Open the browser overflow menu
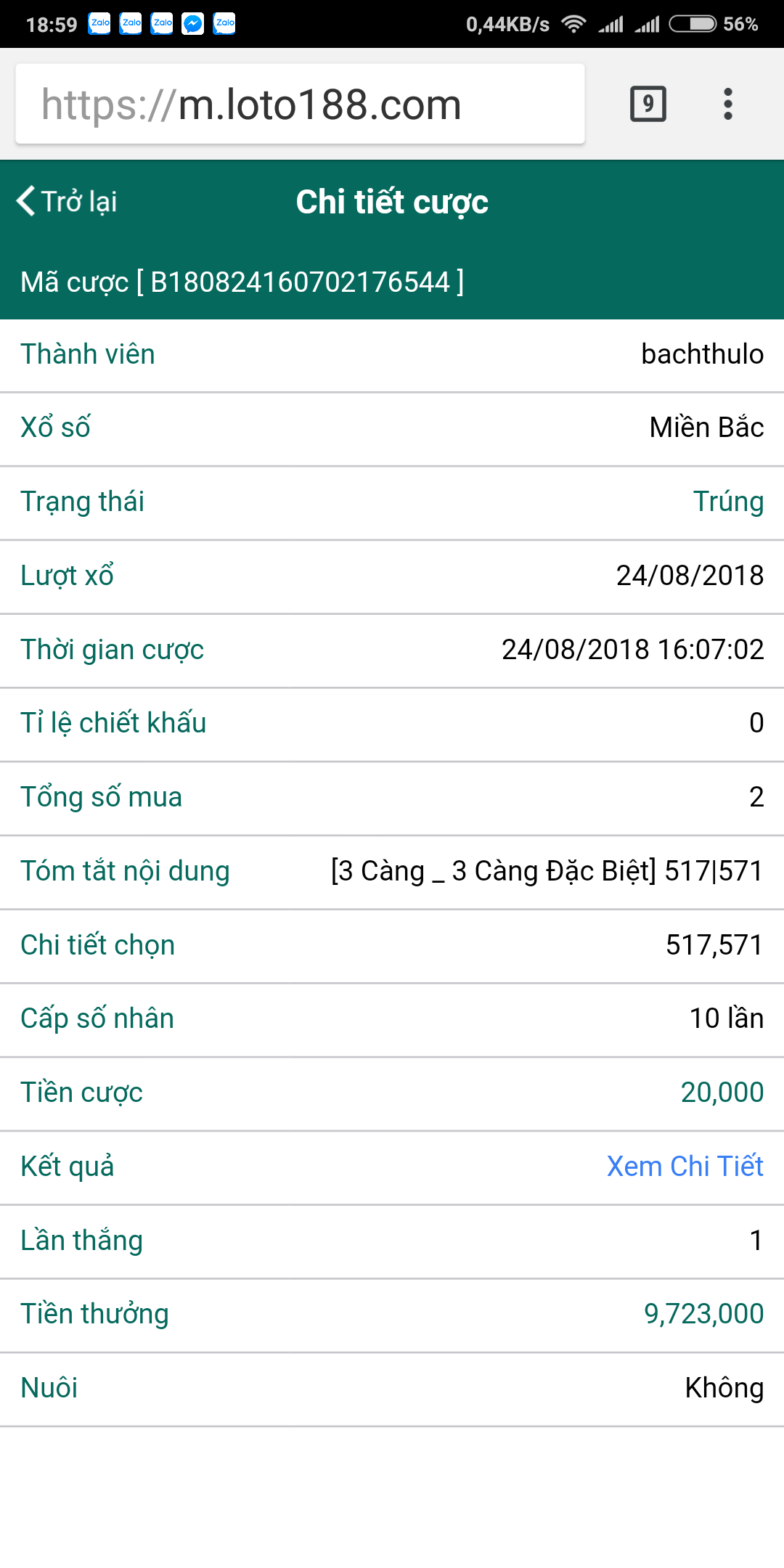The width and height of the screenshot is (784, 1568). click(x=727, y=104)
